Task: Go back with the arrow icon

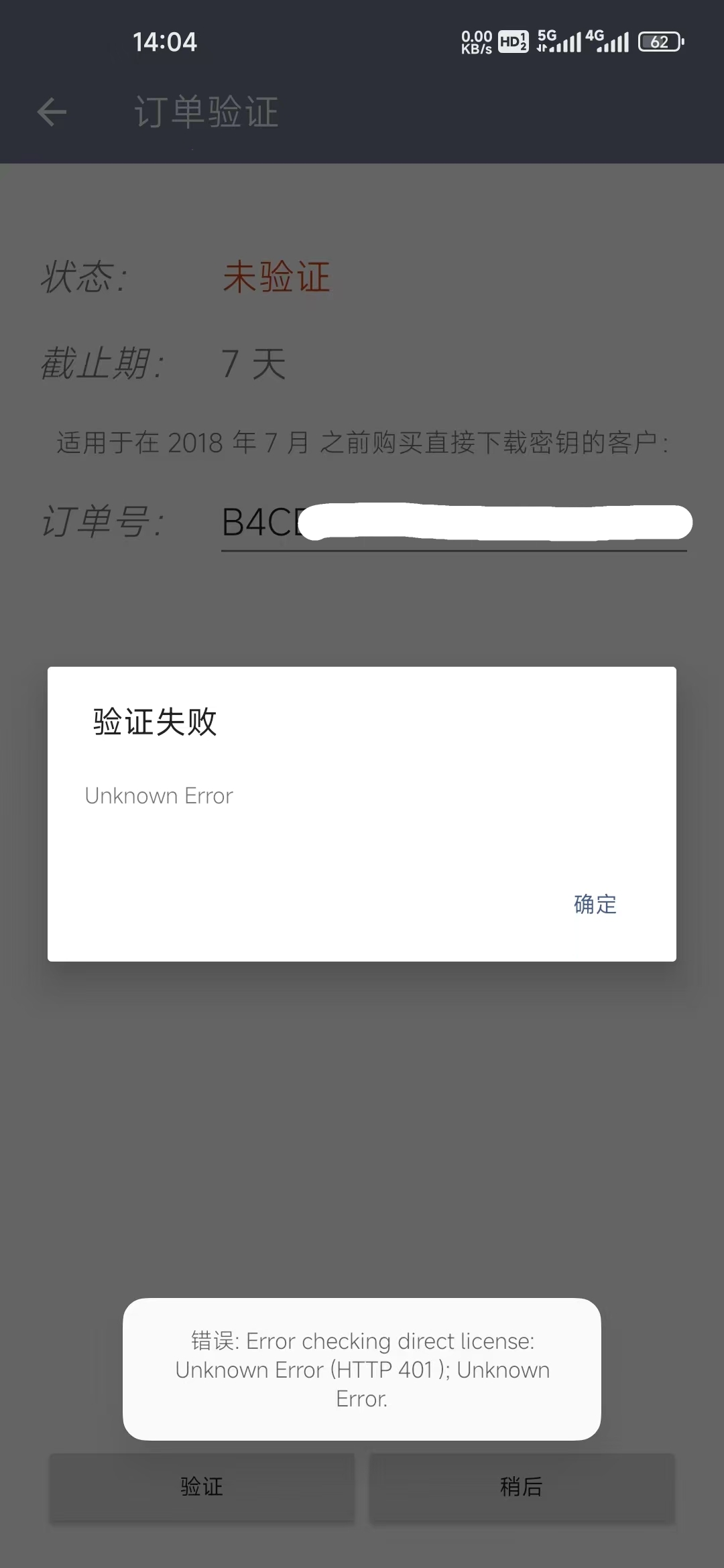Action: point(52,112)
